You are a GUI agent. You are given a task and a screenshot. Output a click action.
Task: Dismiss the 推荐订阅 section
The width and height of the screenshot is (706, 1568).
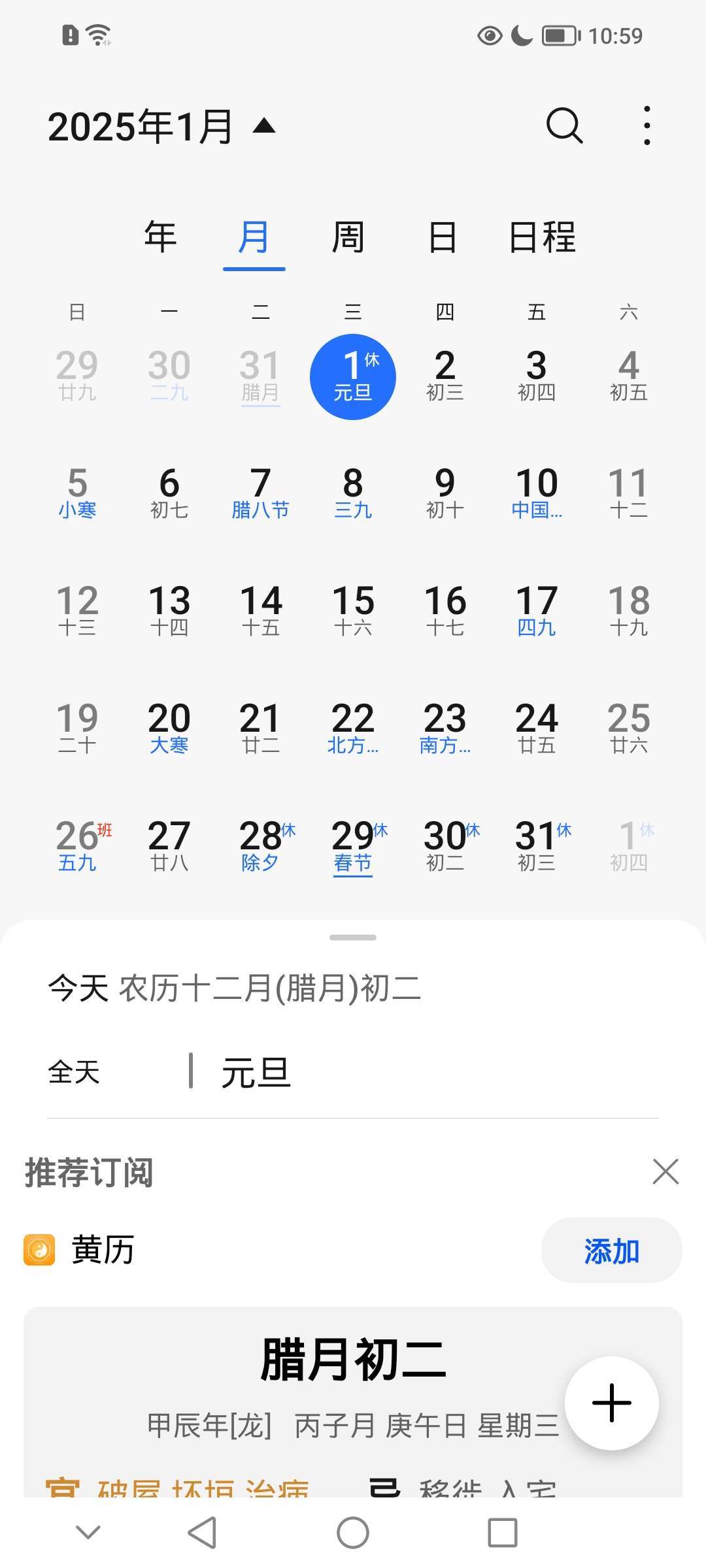(x=665, y=1171)
